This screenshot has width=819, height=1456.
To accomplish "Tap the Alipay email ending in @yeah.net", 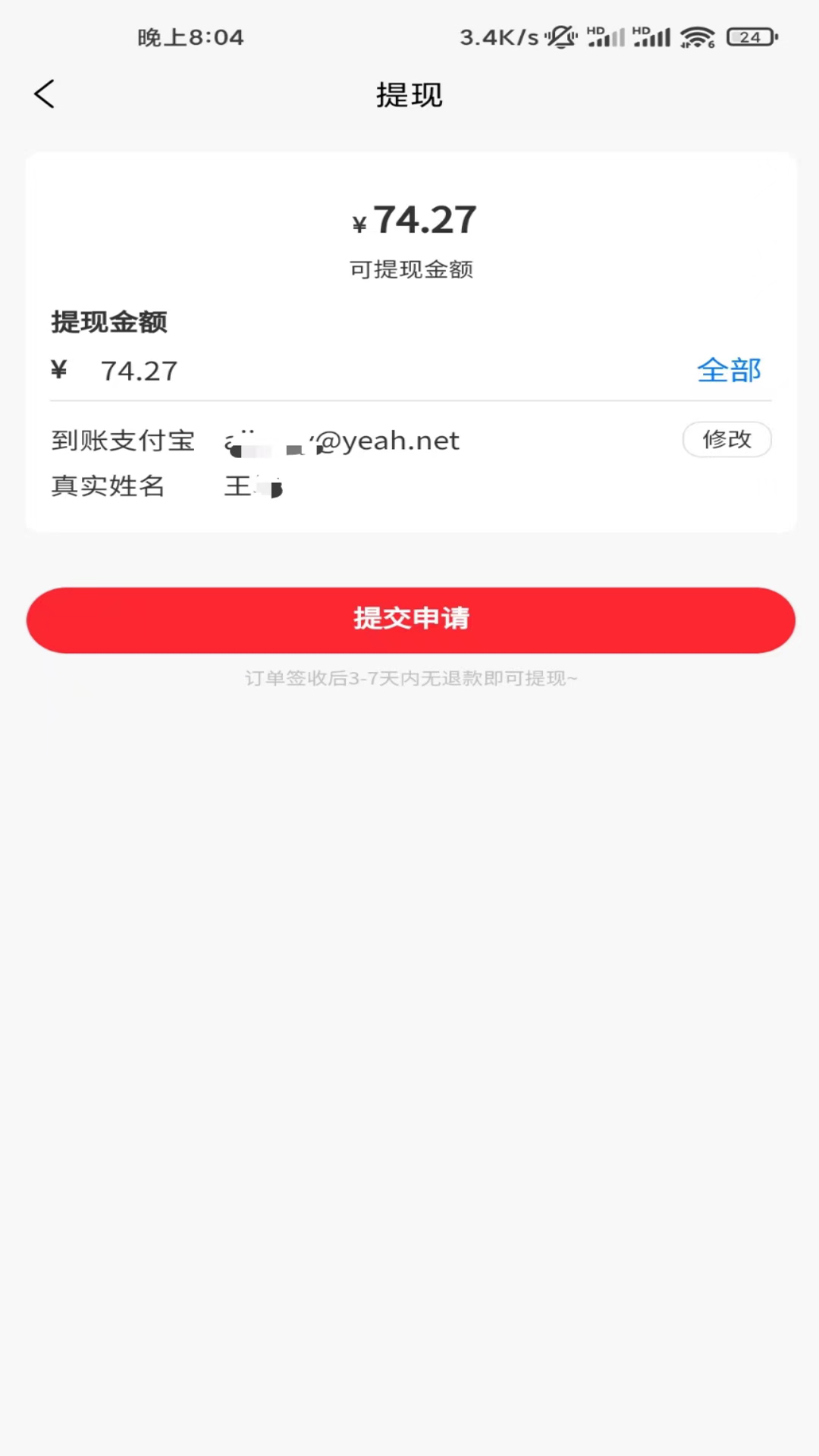I will click(x=341, y=440).
